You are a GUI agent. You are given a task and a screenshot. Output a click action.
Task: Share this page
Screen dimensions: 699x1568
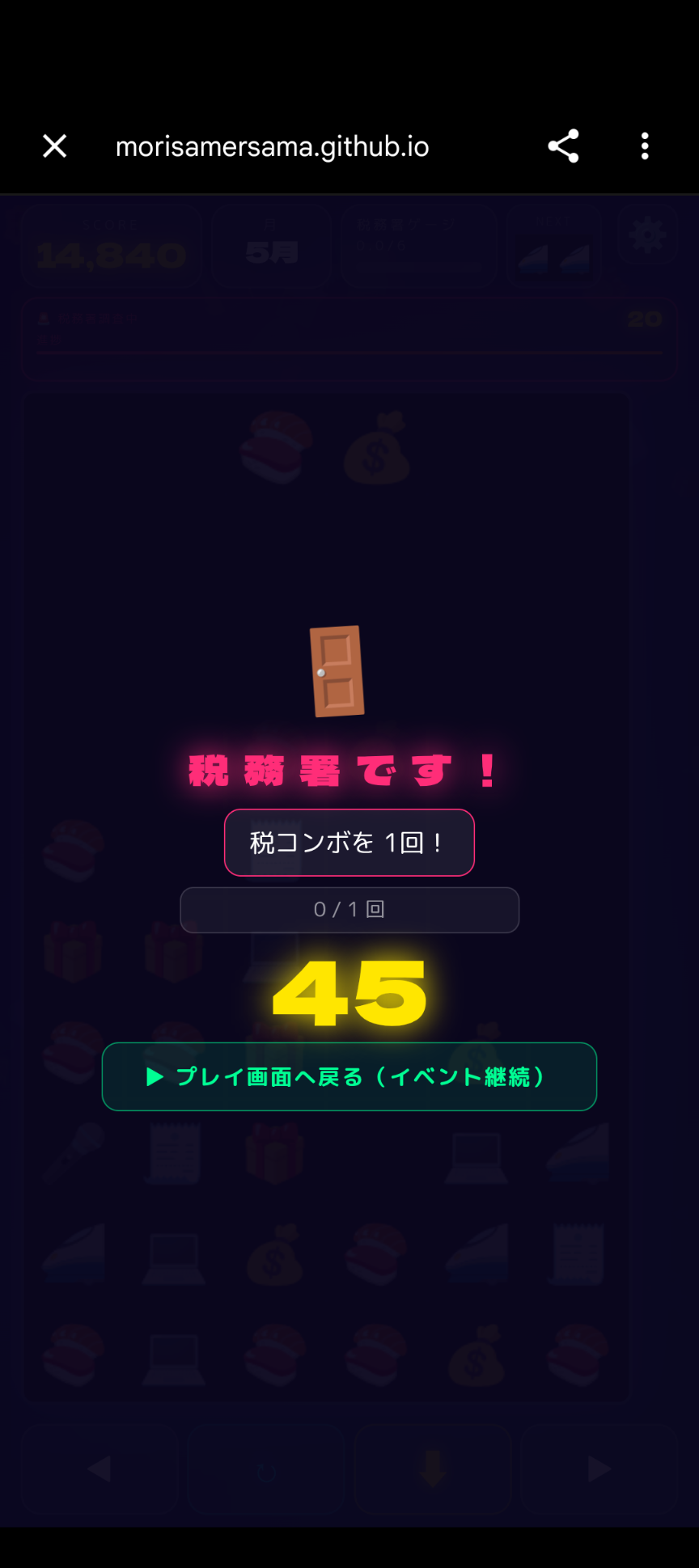[x=563, y=146]
